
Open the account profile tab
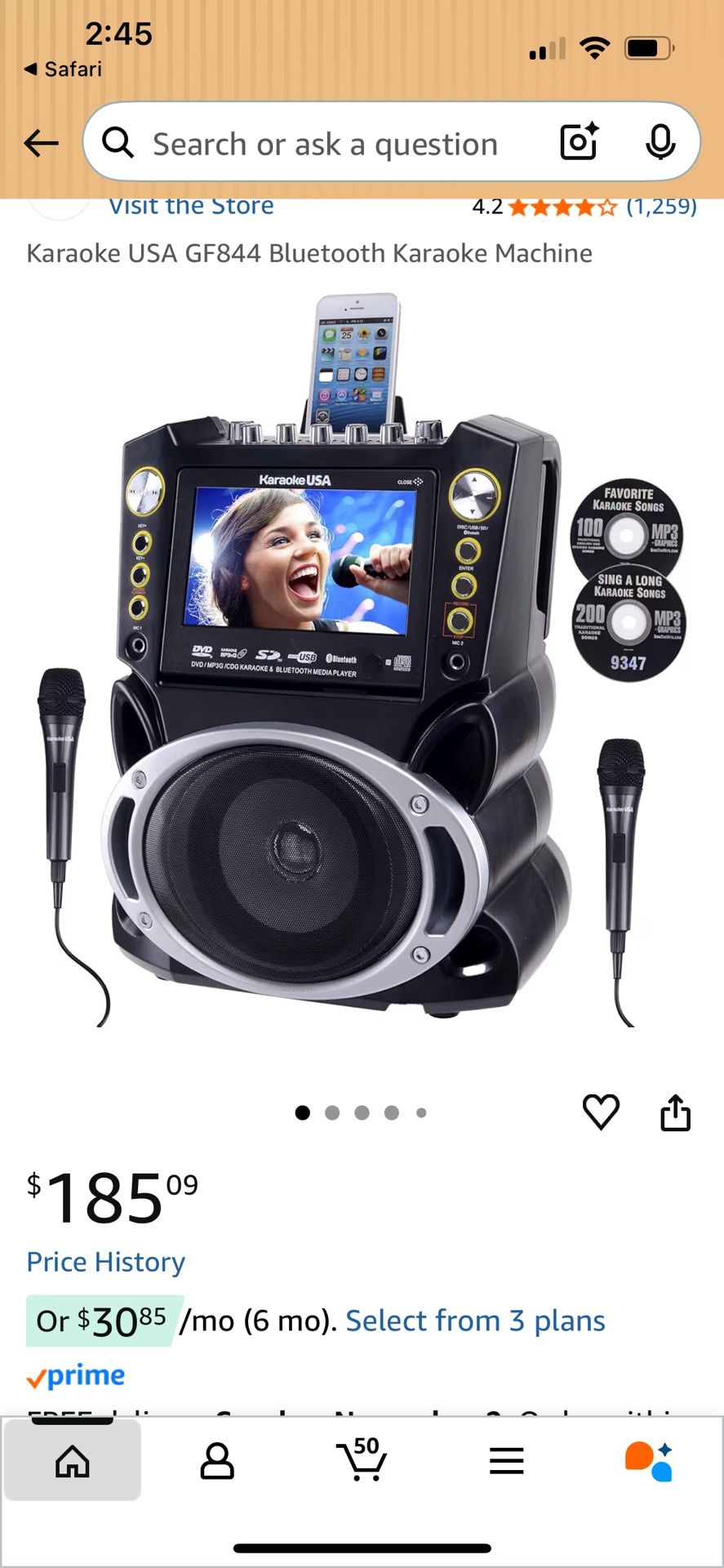(x=217, y=1460)
